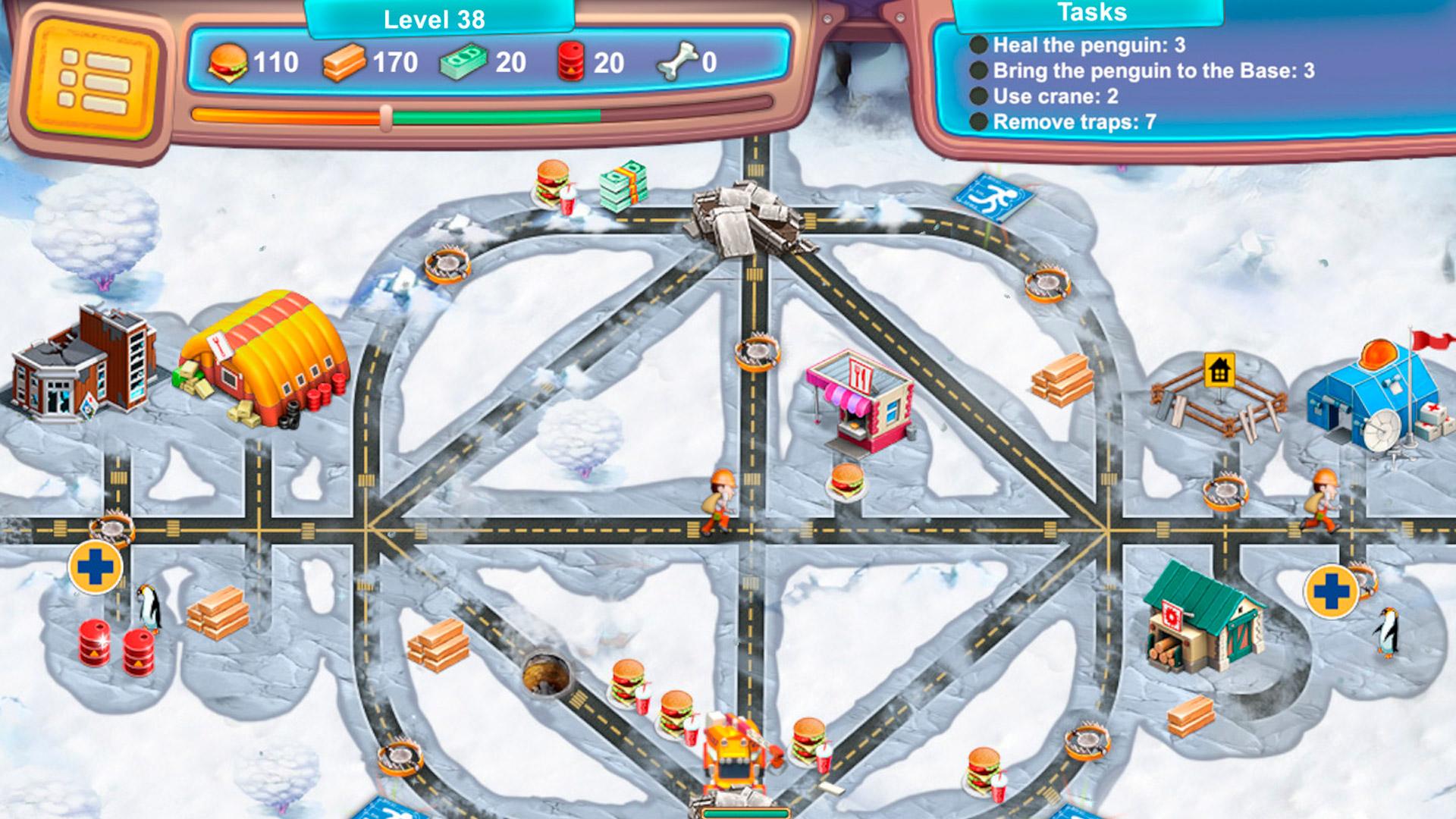Pick up the burger beside the cash

pyautogui.click(x=554, y=184)
